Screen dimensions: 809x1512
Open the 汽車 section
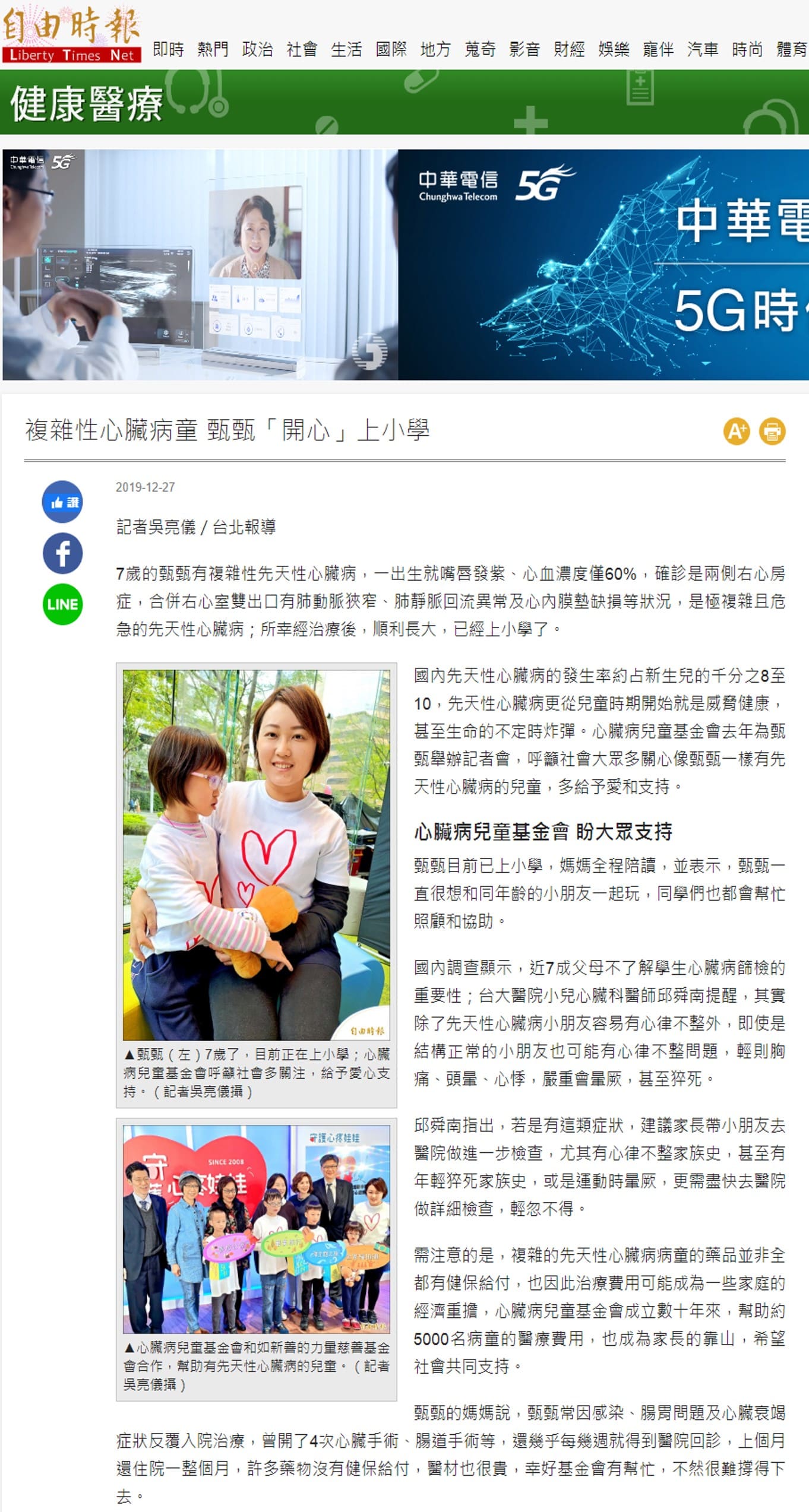click(703, 49)
